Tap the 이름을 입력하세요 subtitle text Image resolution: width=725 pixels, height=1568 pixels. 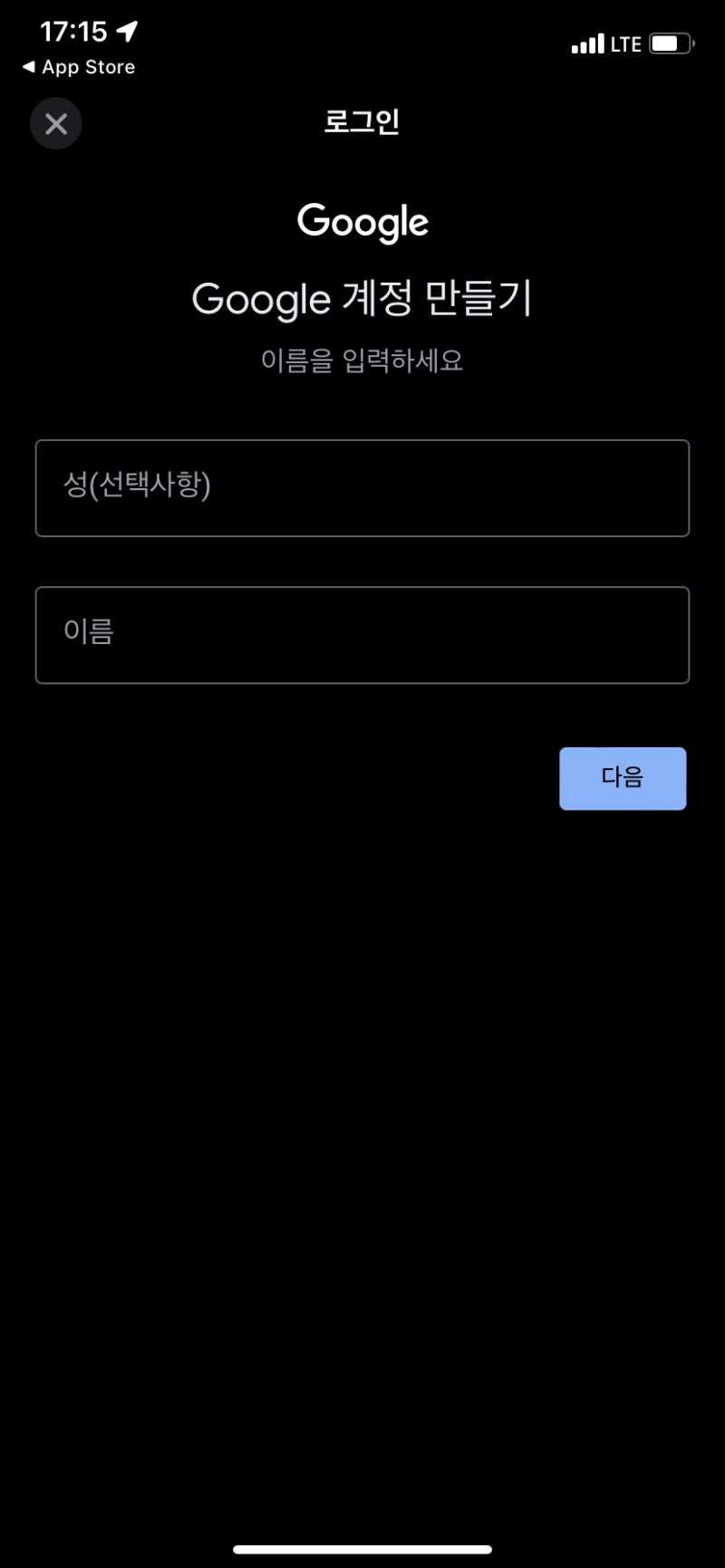(362, 360)
